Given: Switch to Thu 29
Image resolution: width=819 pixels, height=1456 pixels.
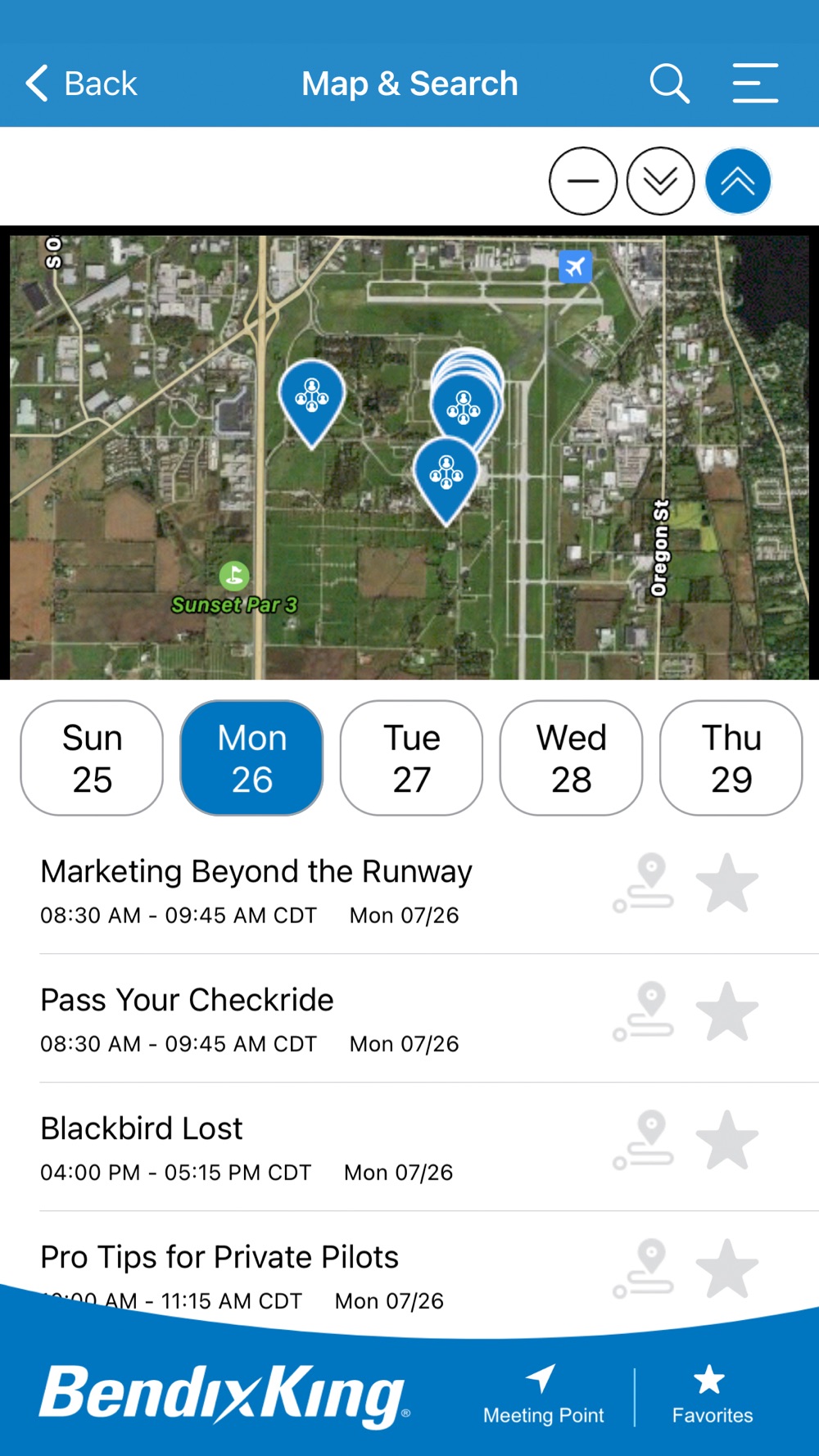Looking at the screenshot, I should click(x=731, y=758).
